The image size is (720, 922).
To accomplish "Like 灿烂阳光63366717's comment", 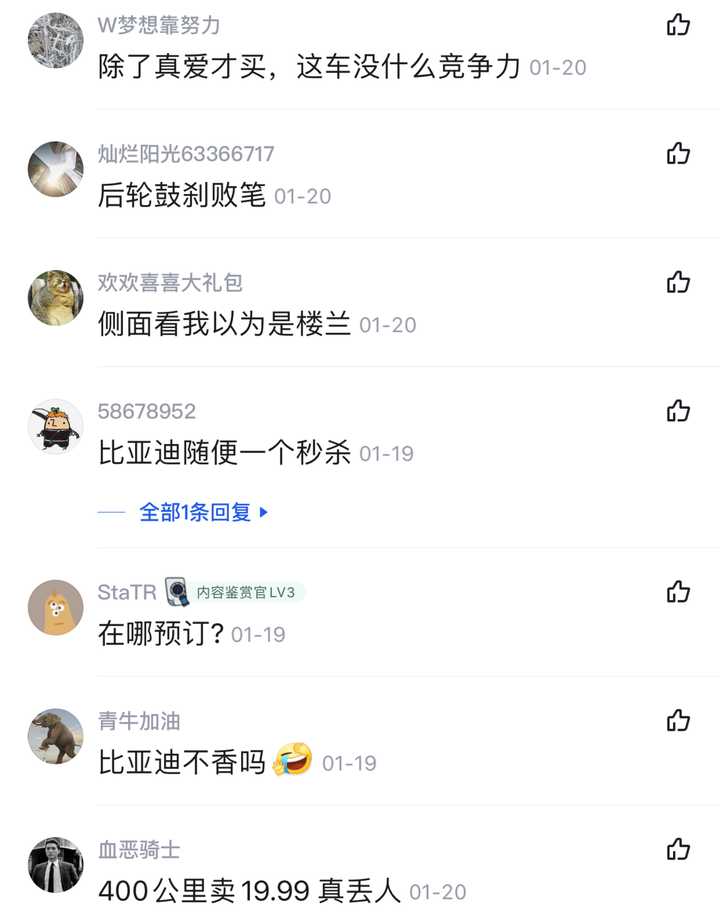I will [x=678, y=153].
